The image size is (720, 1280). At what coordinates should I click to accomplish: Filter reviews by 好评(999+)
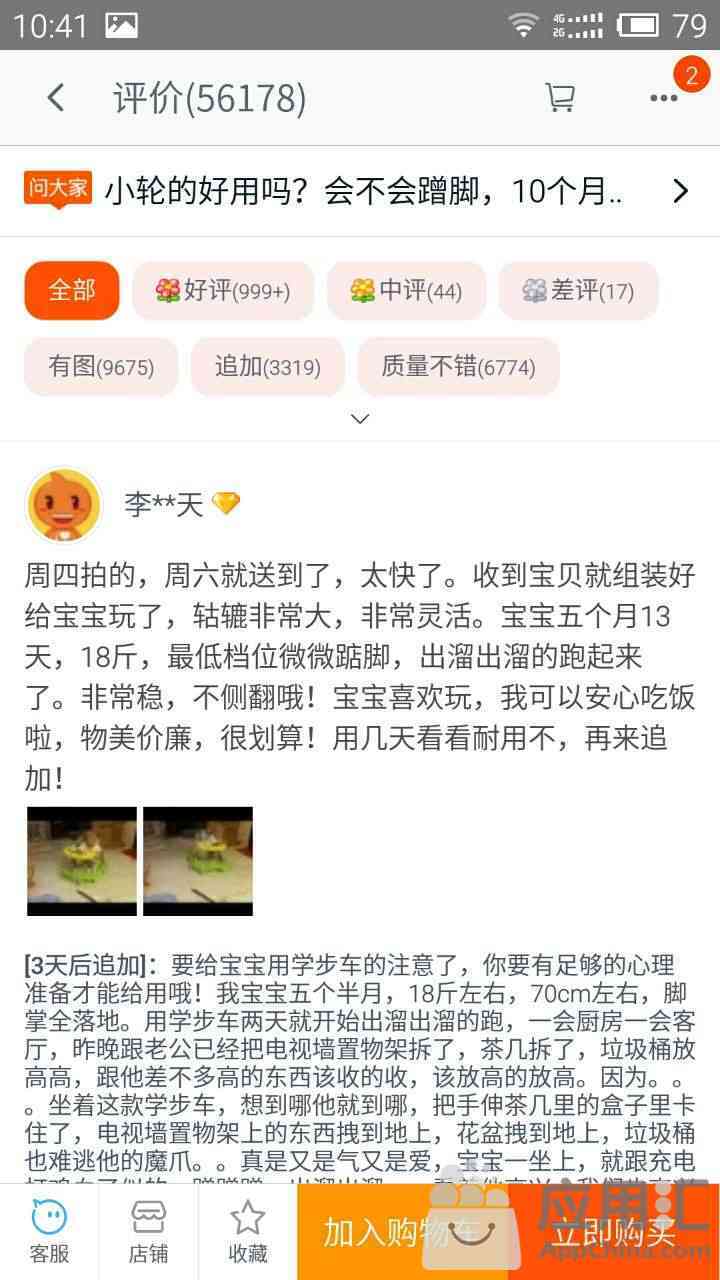click(x=223, y=291)
